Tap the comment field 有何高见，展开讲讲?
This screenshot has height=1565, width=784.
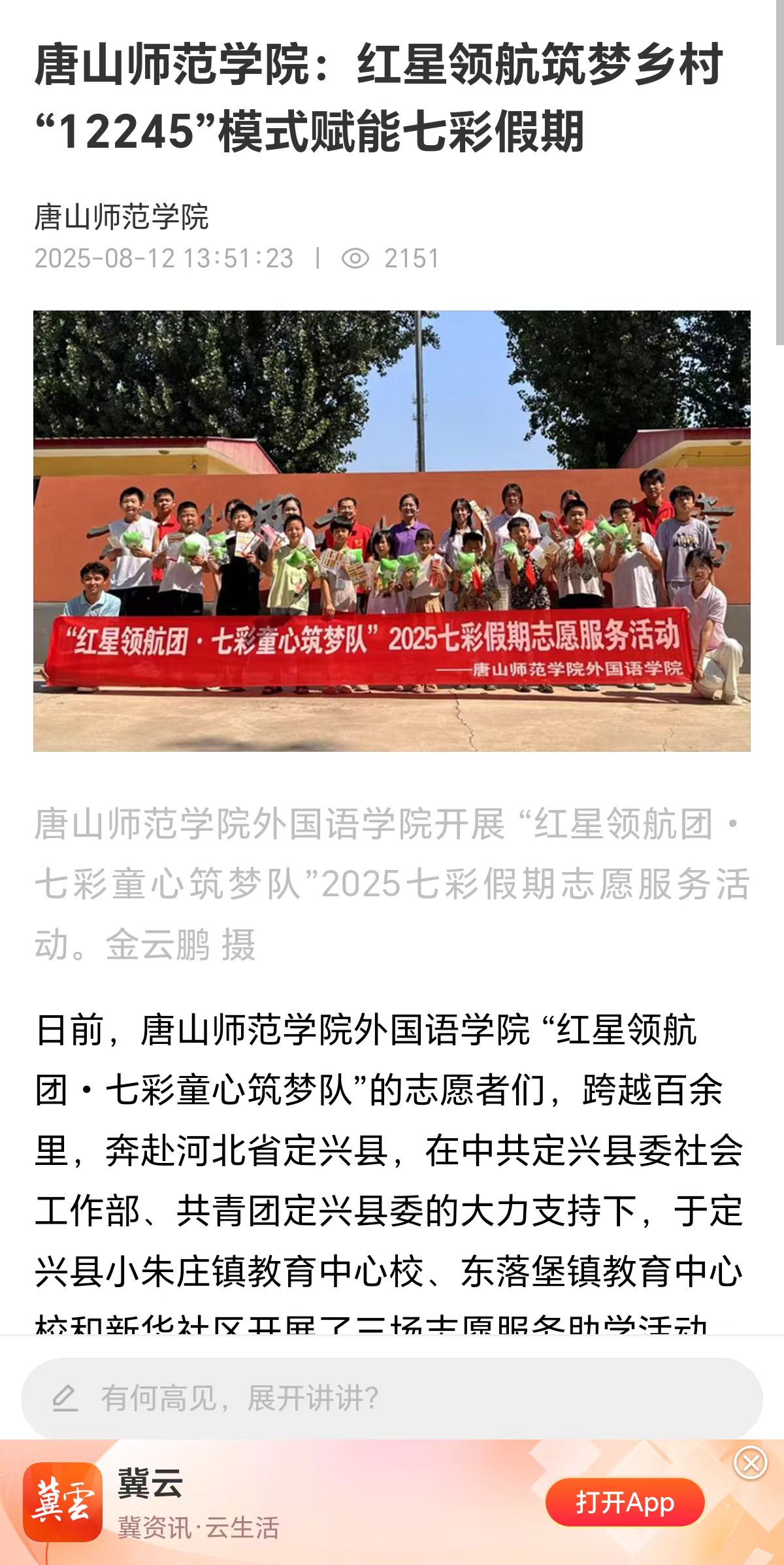(392, 1398)
